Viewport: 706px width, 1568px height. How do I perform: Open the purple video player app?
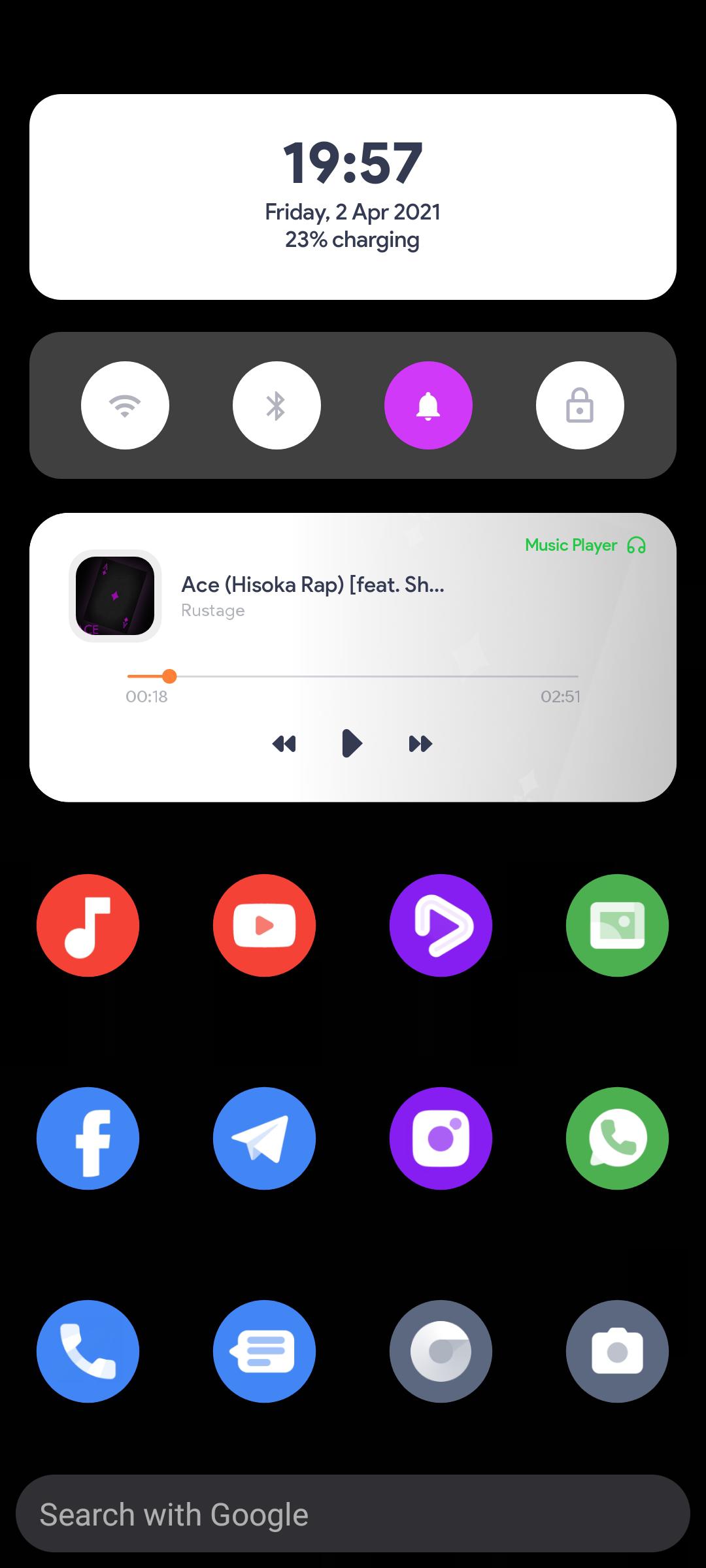(x=441, y=925)
